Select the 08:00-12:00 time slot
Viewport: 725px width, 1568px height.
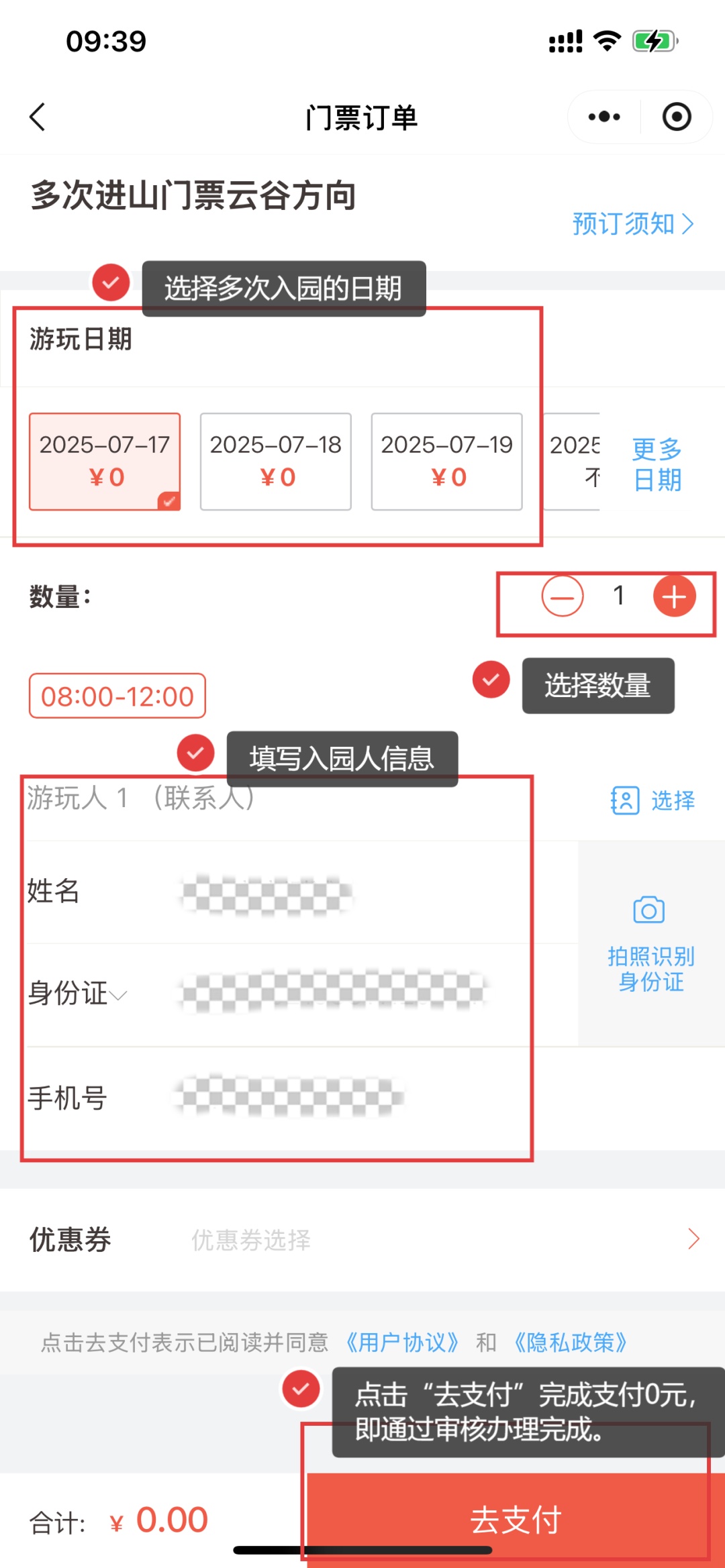click(x=117, y=696)
